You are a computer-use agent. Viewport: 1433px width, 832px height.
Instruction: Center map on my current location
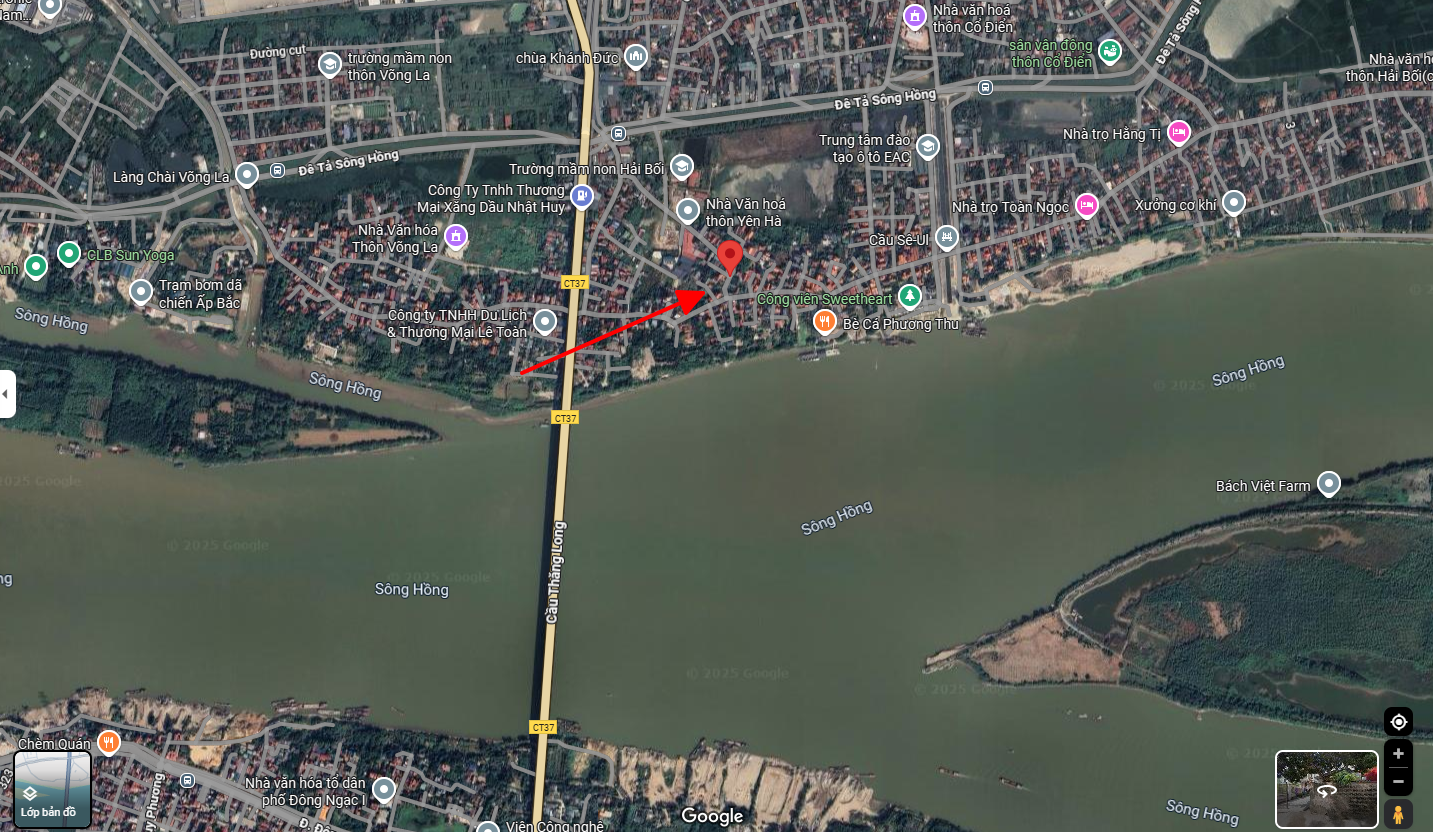tap(1398, 721)
